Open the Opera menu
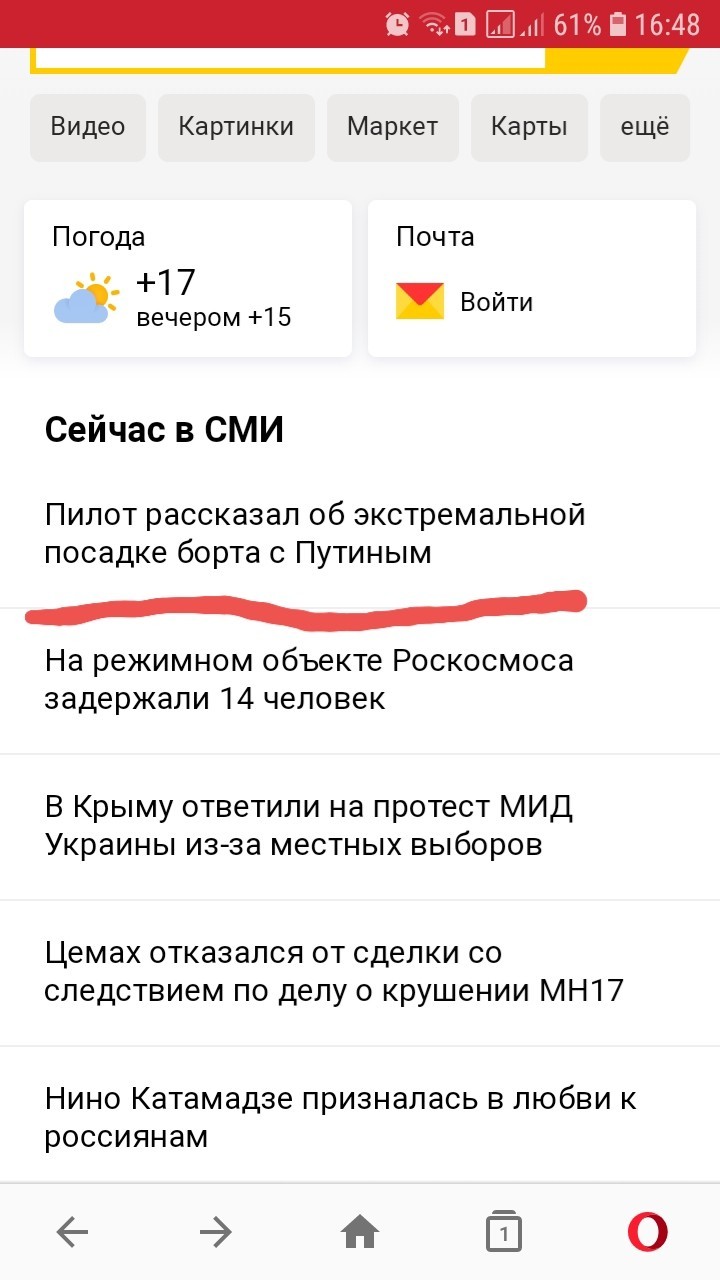Image resolution: width=720 pixels, height=1280 pixels. click(648, 1232)
